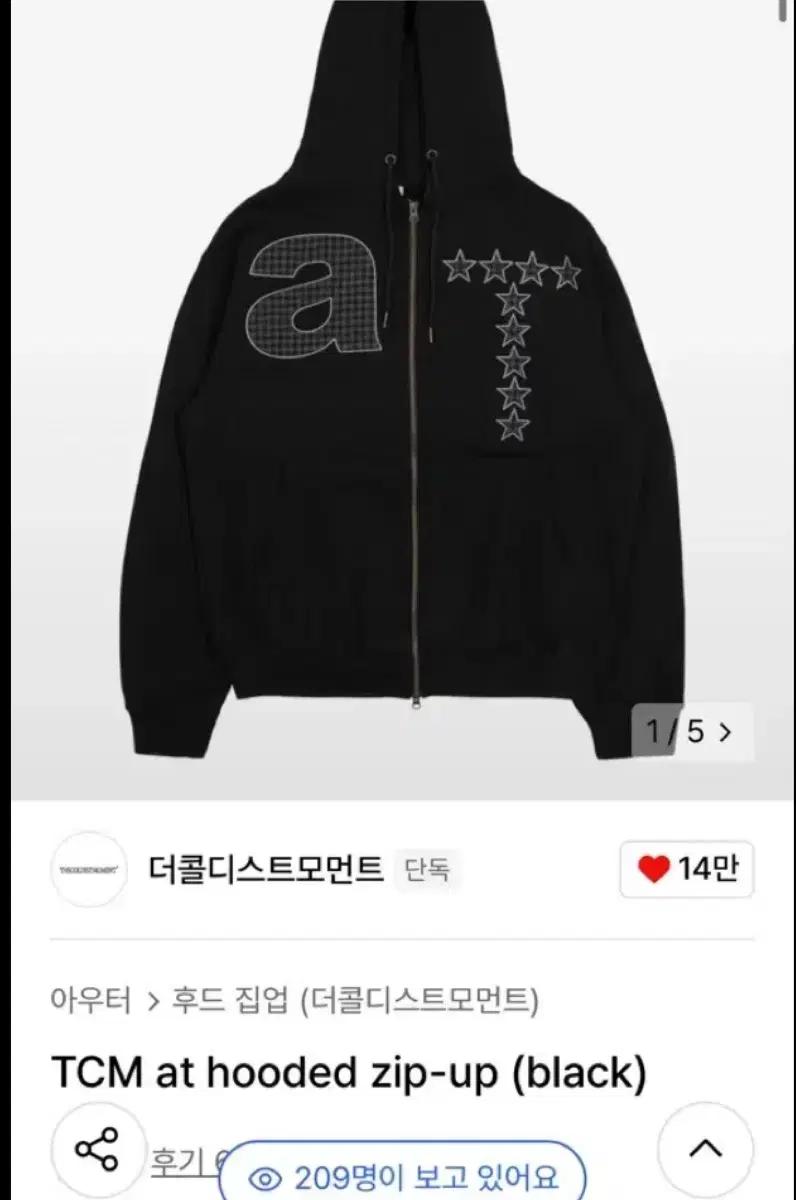The image size is (796, 1200).
Task: Tap the hoodie photo to enlarge it
Action: (x=398, y=400)
